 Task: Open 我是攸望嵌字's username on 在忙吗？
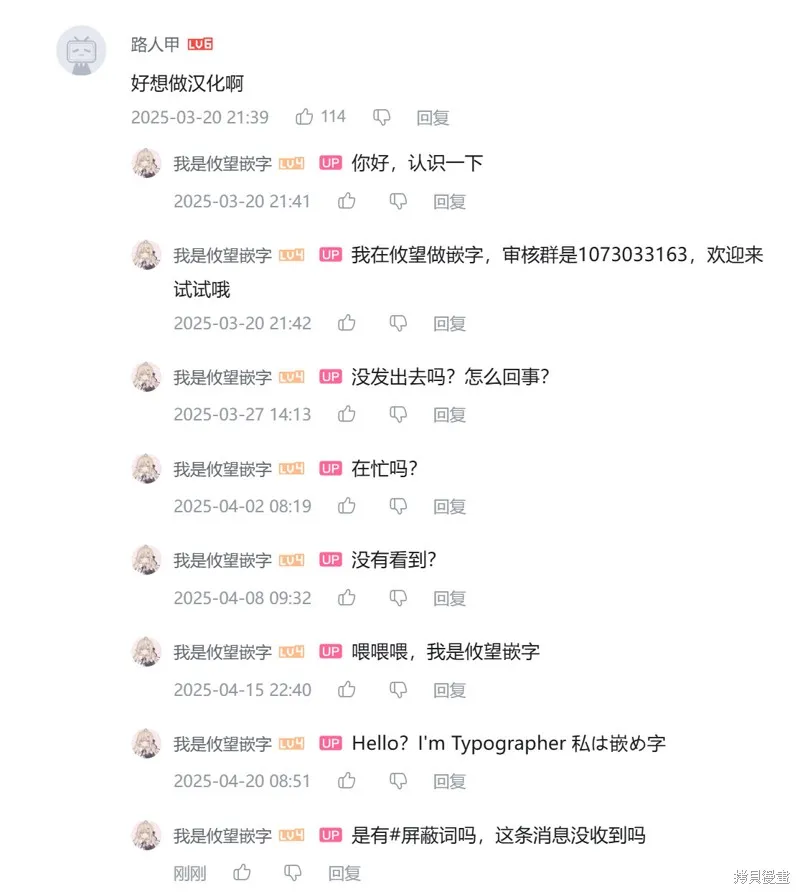pos(222,468)
